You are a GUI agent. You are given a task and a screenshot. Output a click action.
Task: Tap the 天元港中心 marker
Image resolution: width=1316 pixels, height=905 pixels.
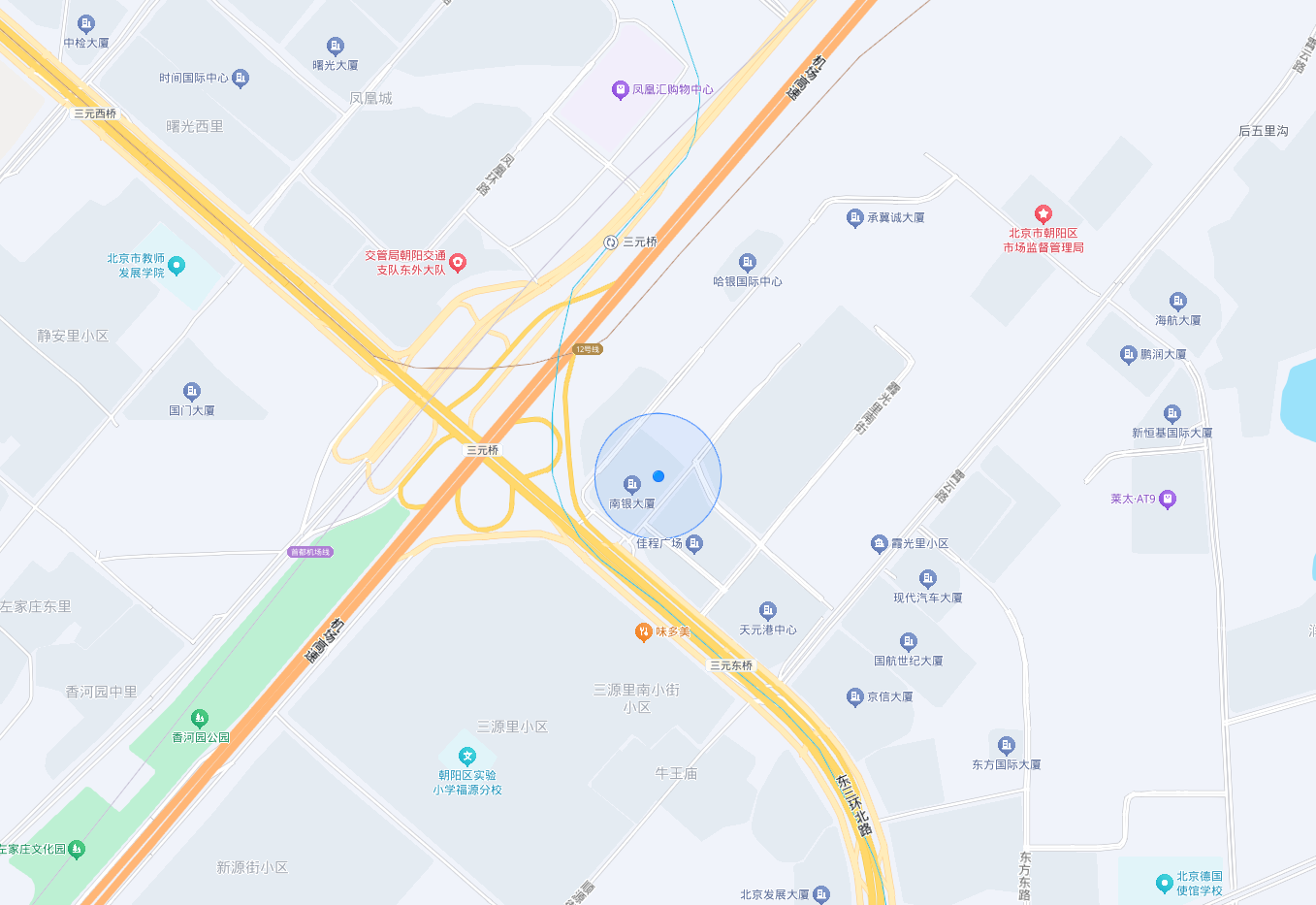pyautogui.click(x=768, y=611)
